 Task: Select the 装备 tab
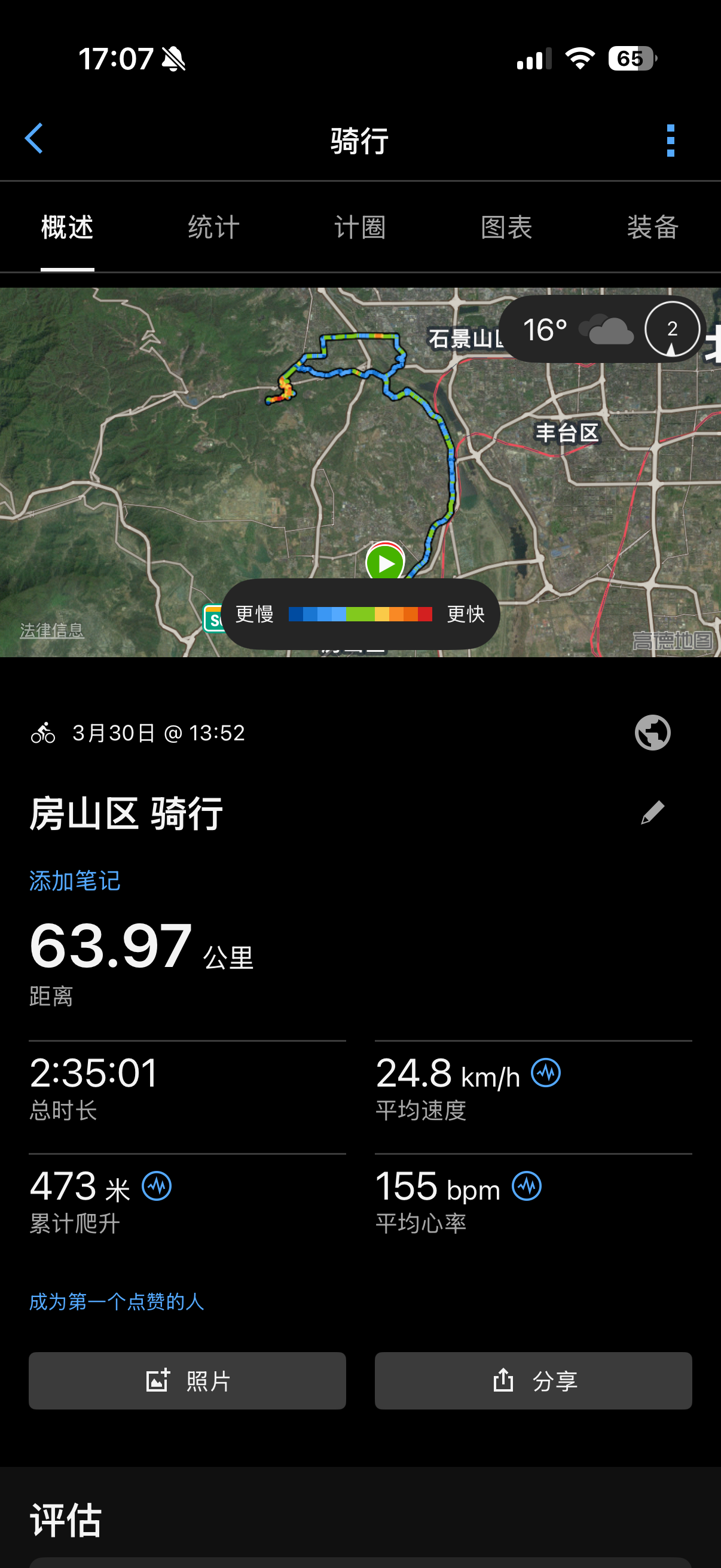(x=652, y=228)
